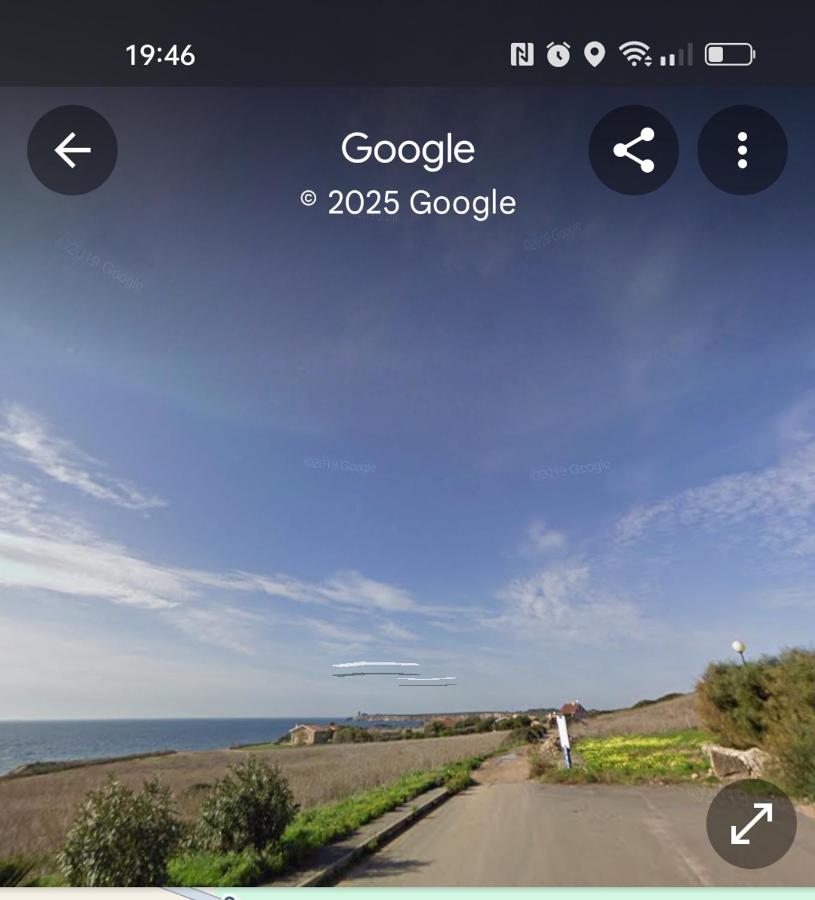Go back from Street View
The height and width of the screenshot is (900, 815).
72,150
